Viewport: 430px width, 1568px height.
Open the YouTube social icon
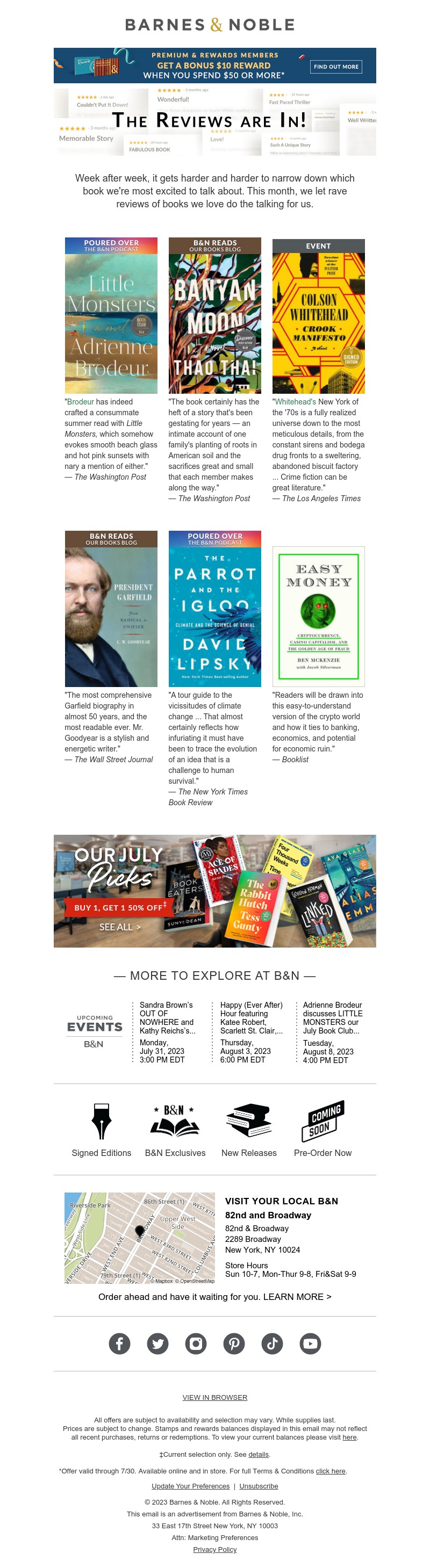310,1343
